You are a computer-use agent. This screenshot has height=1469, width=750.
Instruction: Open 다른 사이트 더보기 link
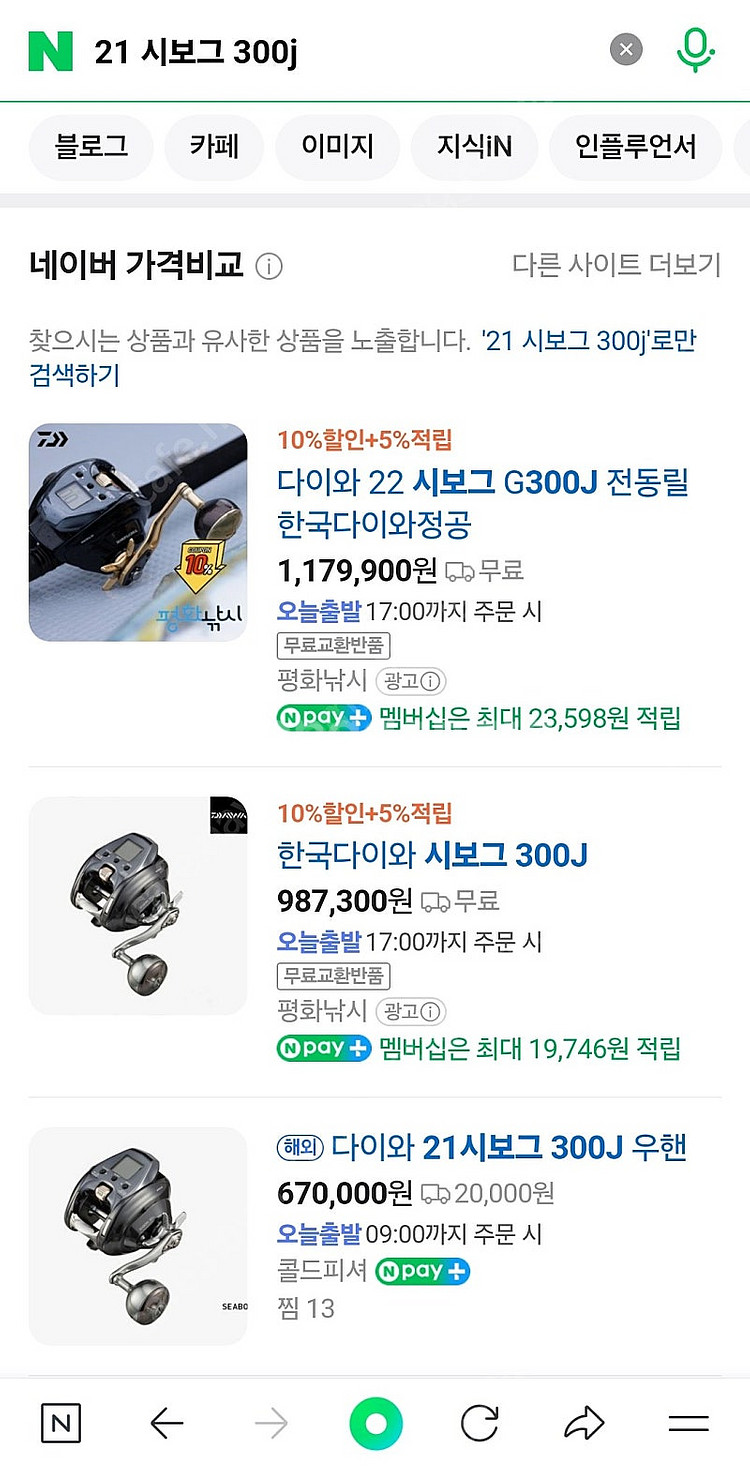(616, 265)
